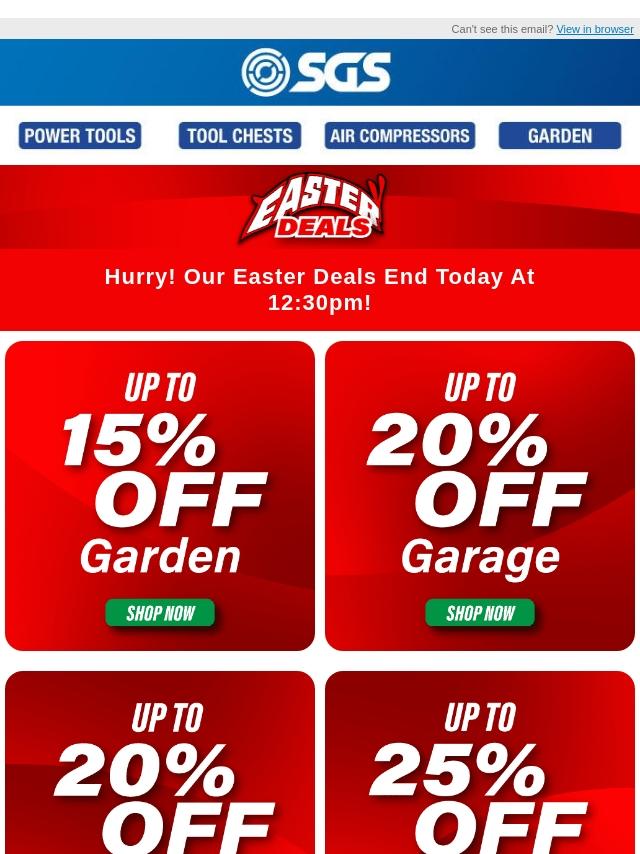Browse the Air Compressors category

coord(400,135)
